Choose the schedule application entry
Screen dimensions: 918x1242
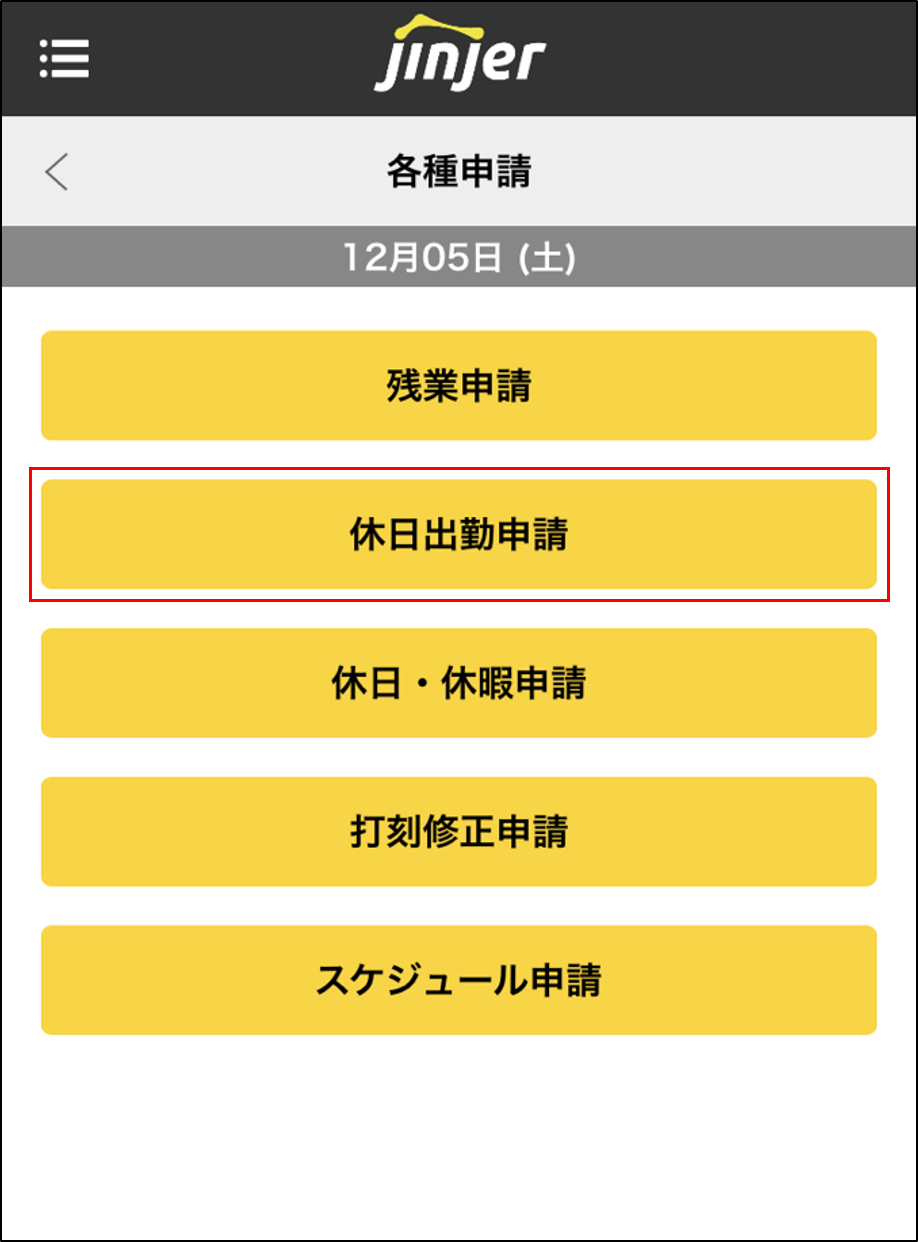(x=459, y=980)
